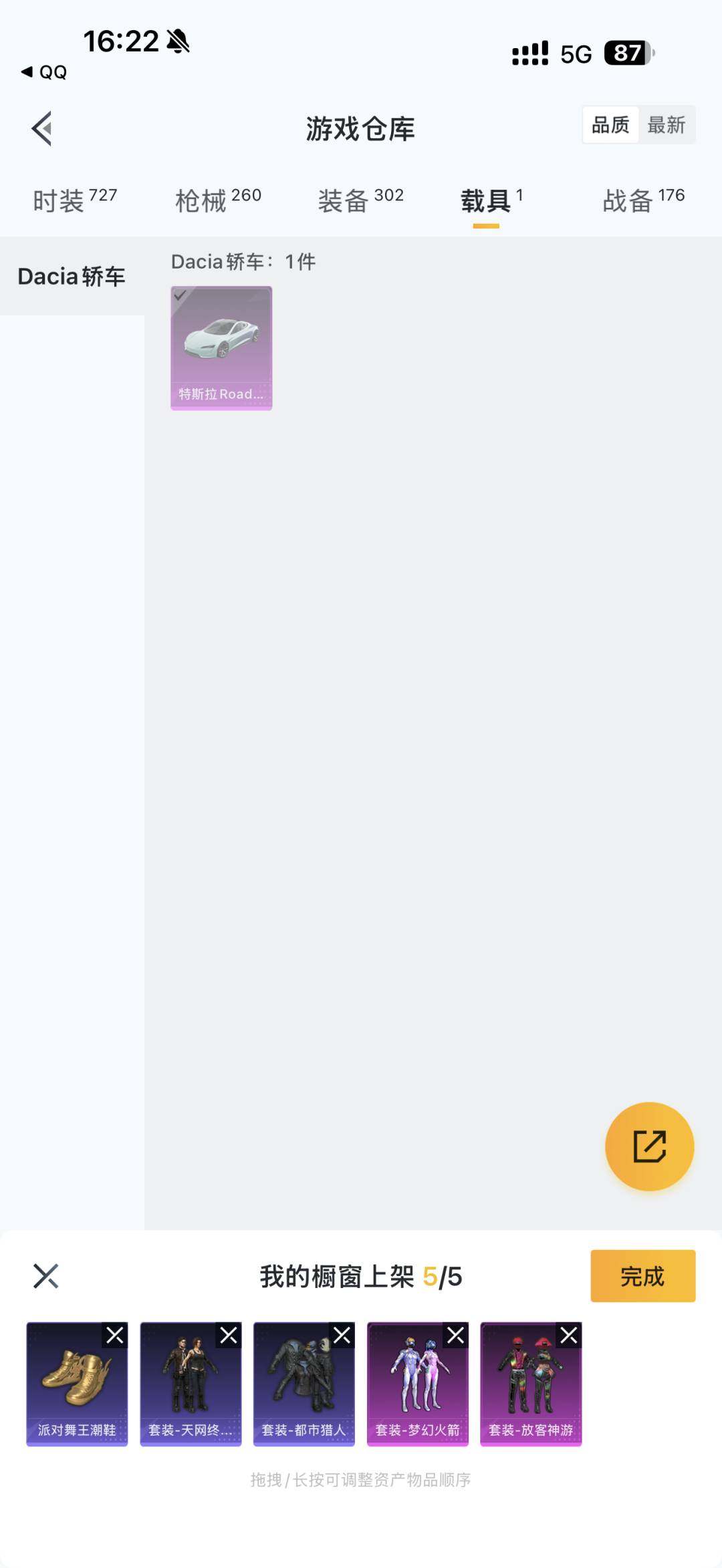The width and height of the screenshot is (722, 1568).
Task: Open the yellow share/publish floating button
Action: click(650, 1145)
